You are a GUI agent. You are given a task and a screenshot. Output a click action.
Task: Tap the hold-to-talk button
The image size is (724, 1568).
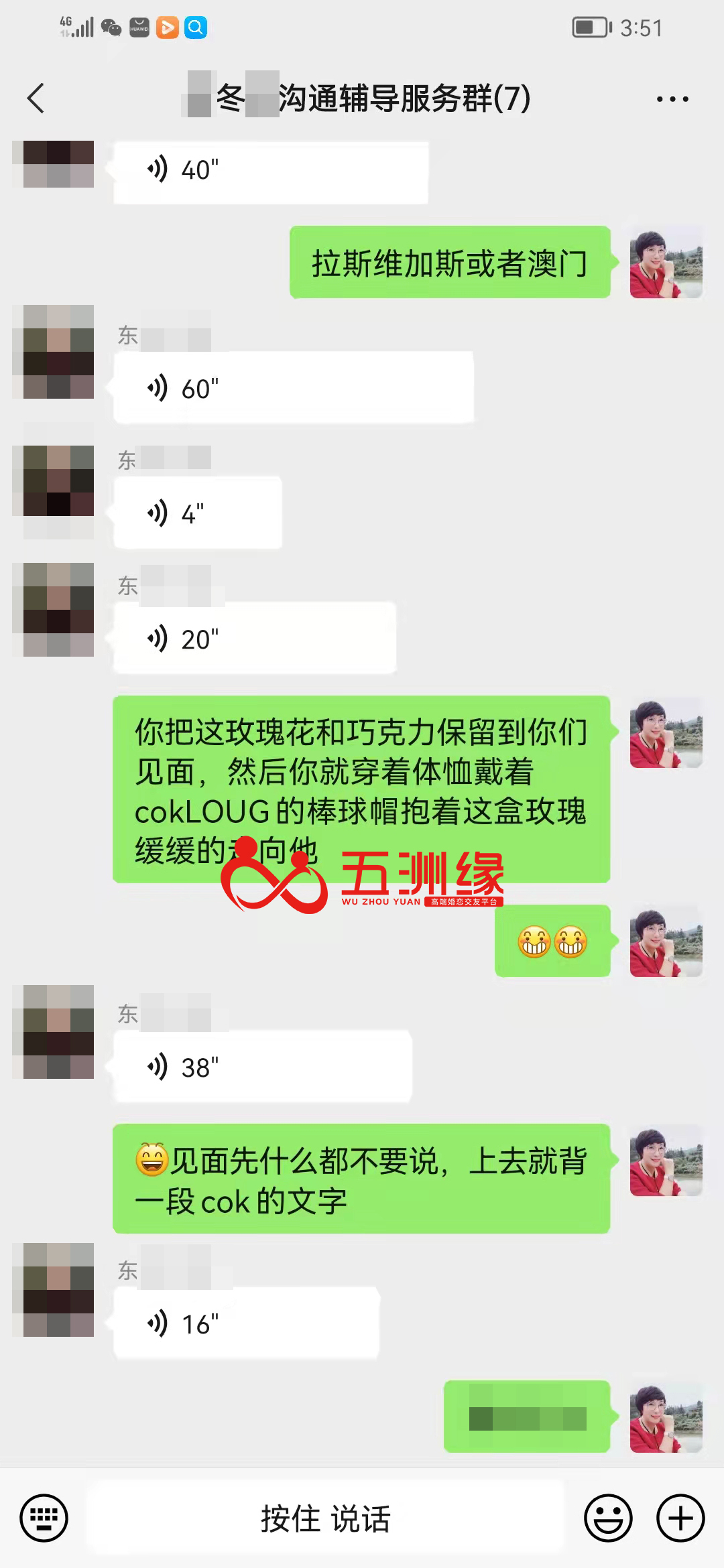point(326,1518)
